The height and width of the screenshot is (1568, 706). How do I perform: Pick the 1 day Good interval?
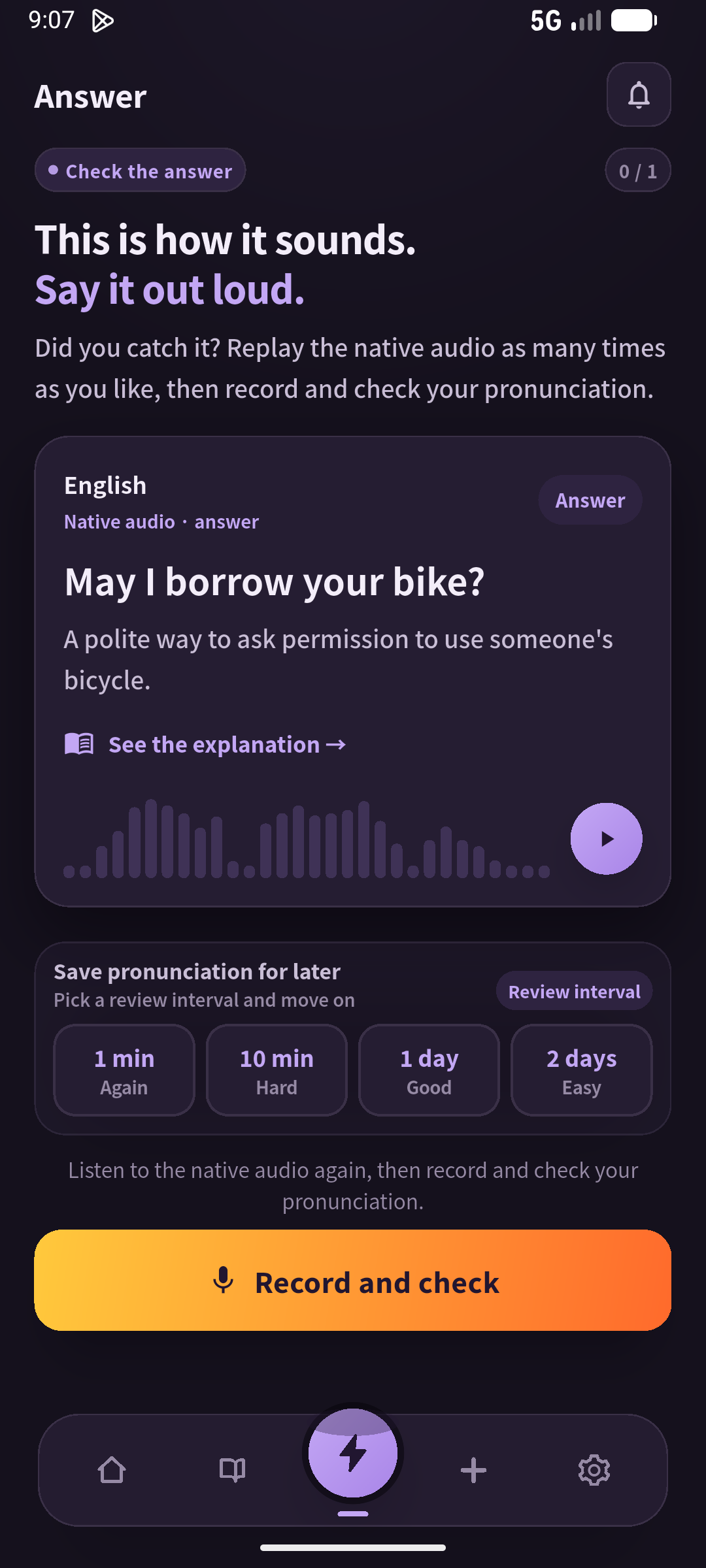point(429,1070)
